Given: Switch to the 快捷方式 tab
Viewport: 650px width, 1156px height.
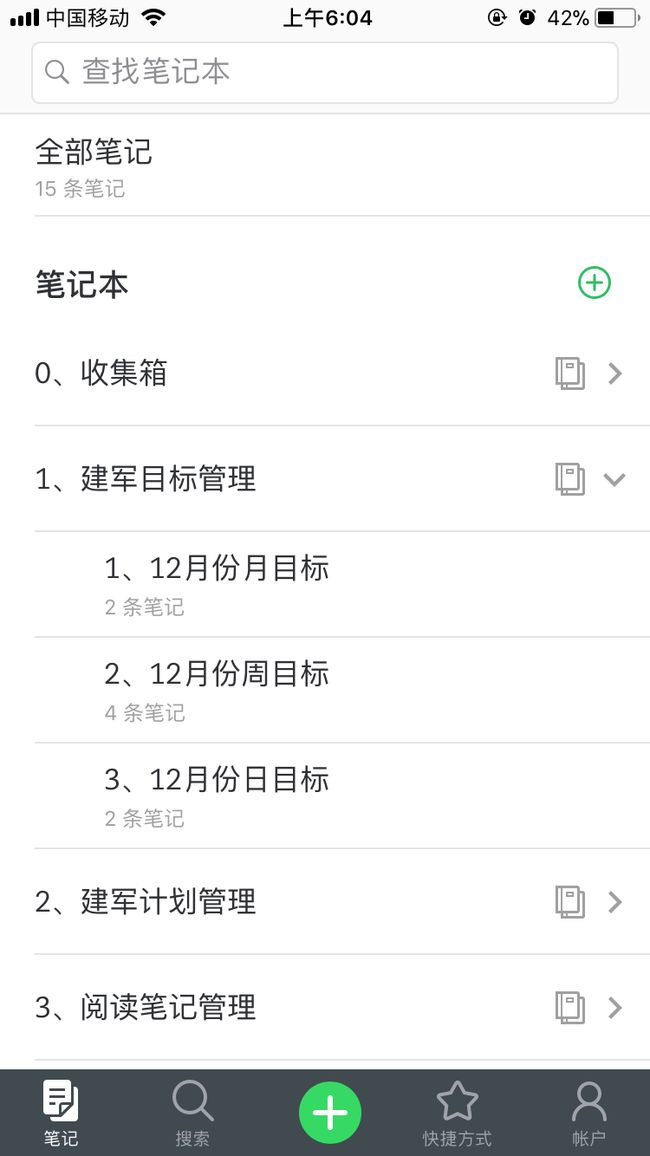Looking at the screenshot, I should point(457,1113).
